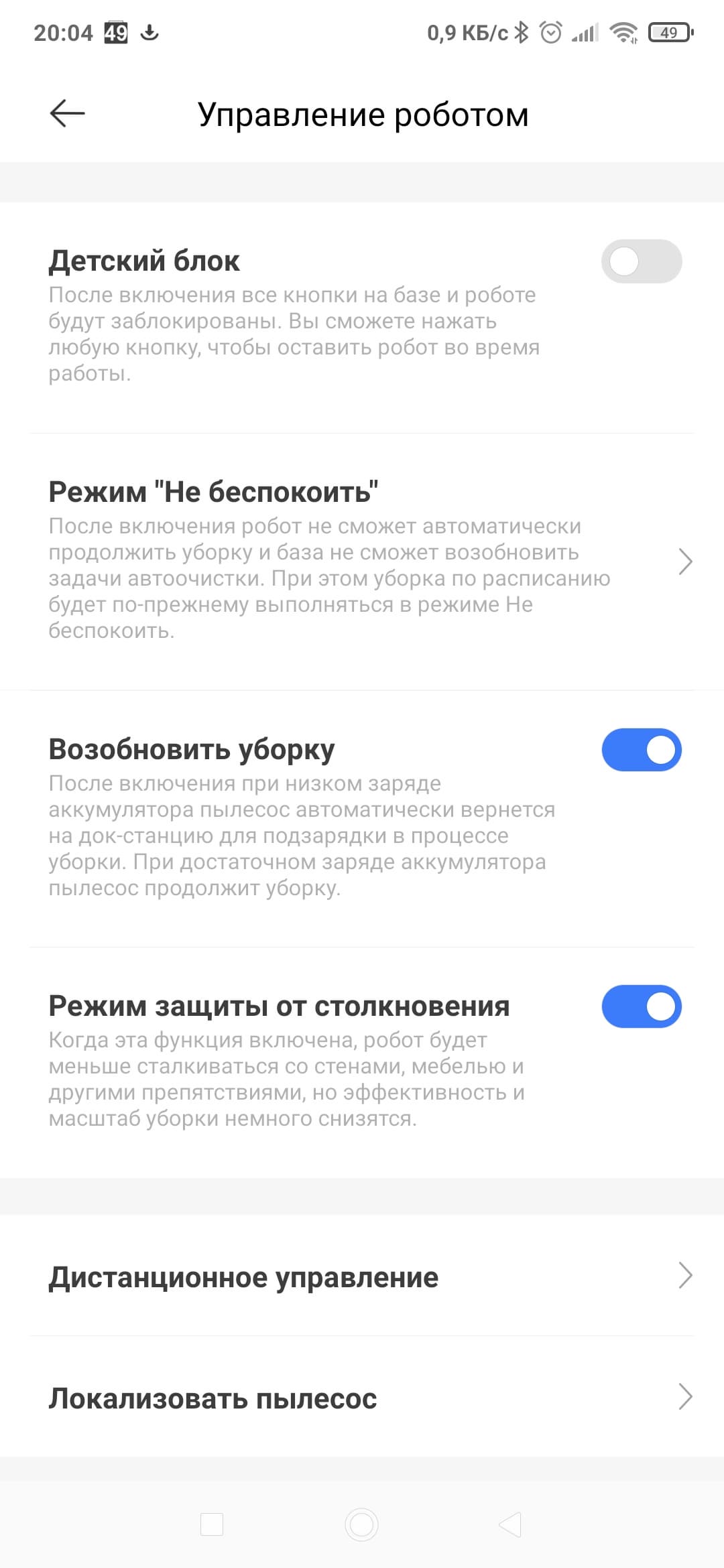The height and width of the screenshot is (1568, 724).
Task: Go back using the top-left arrow
Action: 67,113
